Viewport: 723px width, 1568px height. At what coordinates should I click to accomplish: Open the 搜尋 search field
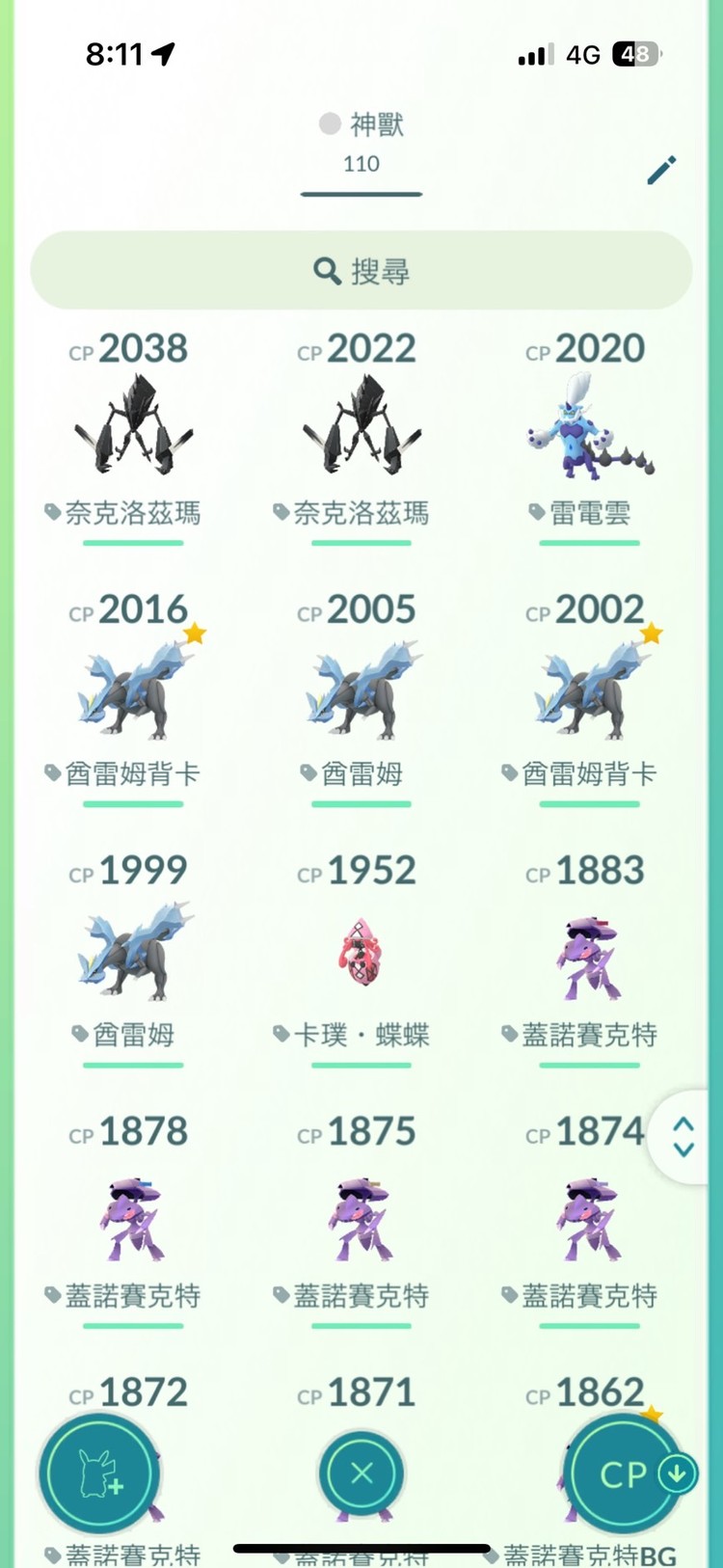pos(361,271)
